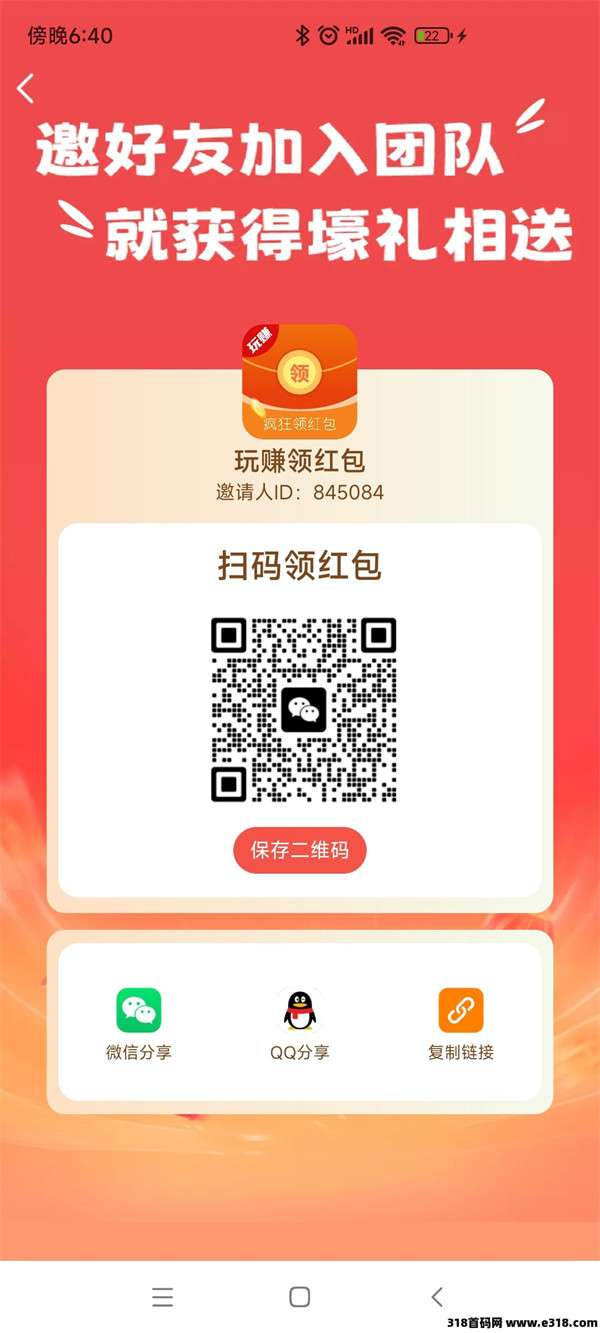Go to the system home screen
Viewport: 600px width, 1333px height.
coord(299,1297)
